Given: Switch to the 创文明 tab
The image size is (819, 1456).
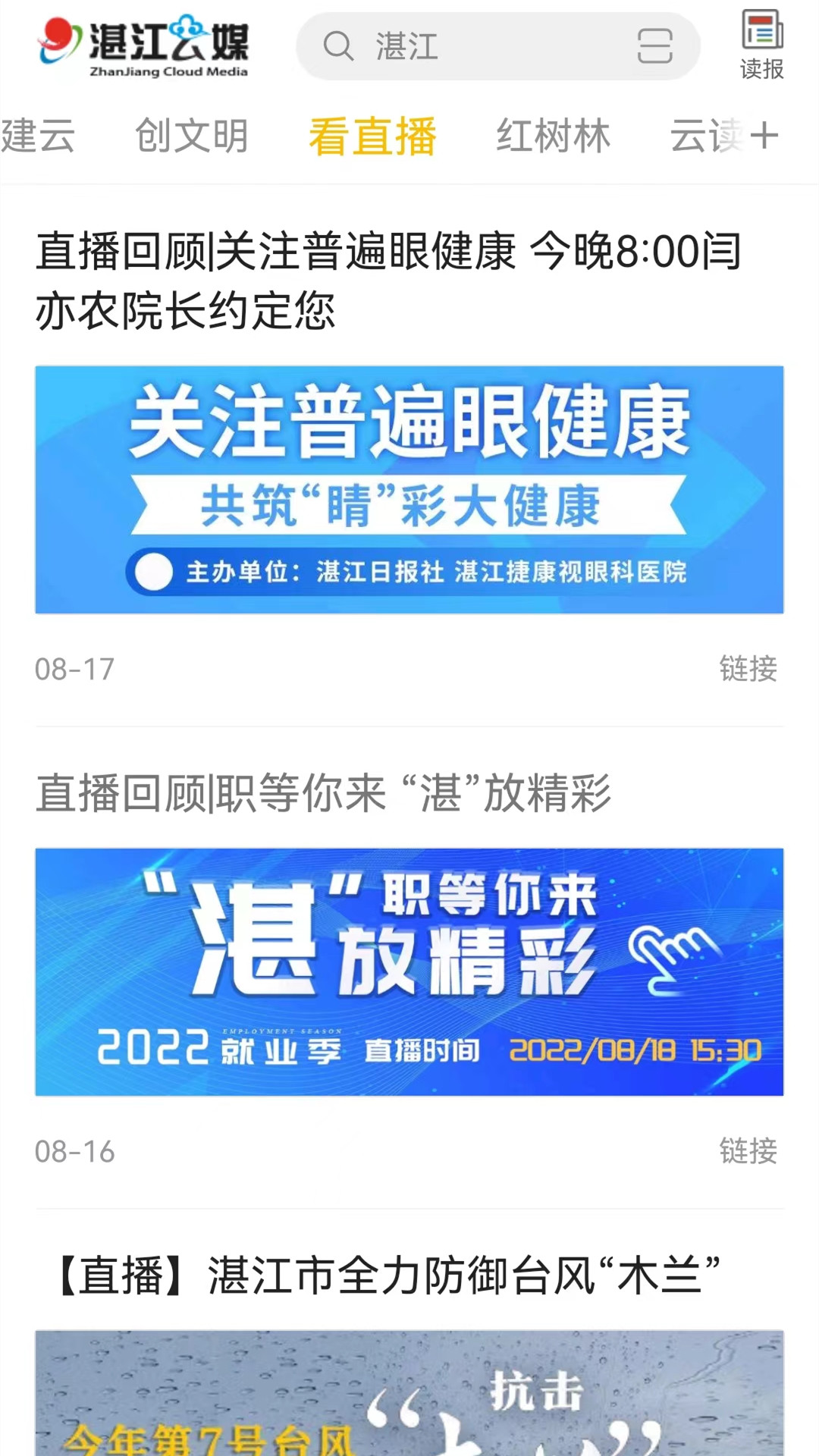Looking at the screenshot, I should tap(192, 136).
